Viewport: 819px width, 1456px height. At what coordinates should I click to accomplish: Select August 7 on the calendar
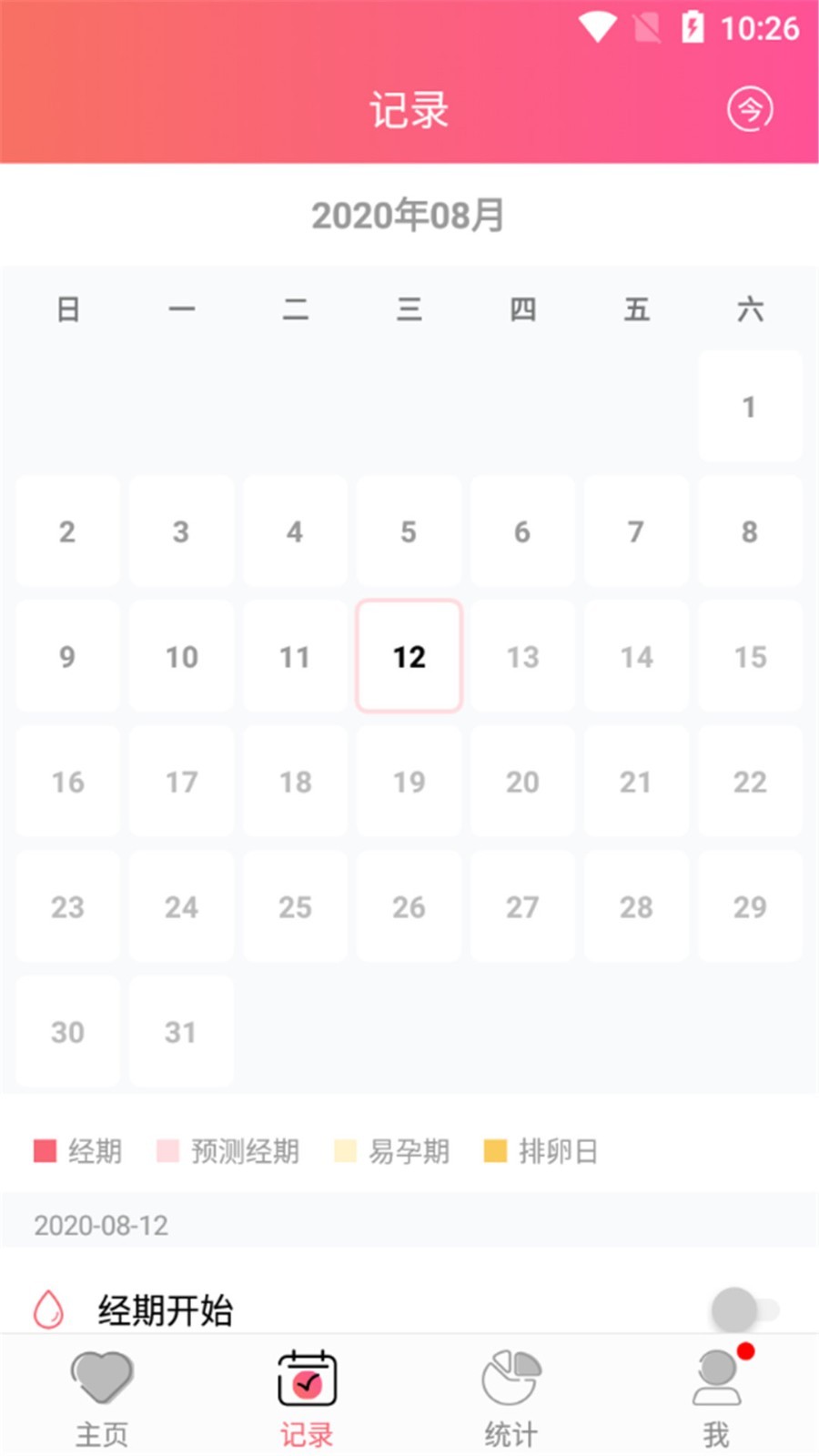tap(636, 531)
